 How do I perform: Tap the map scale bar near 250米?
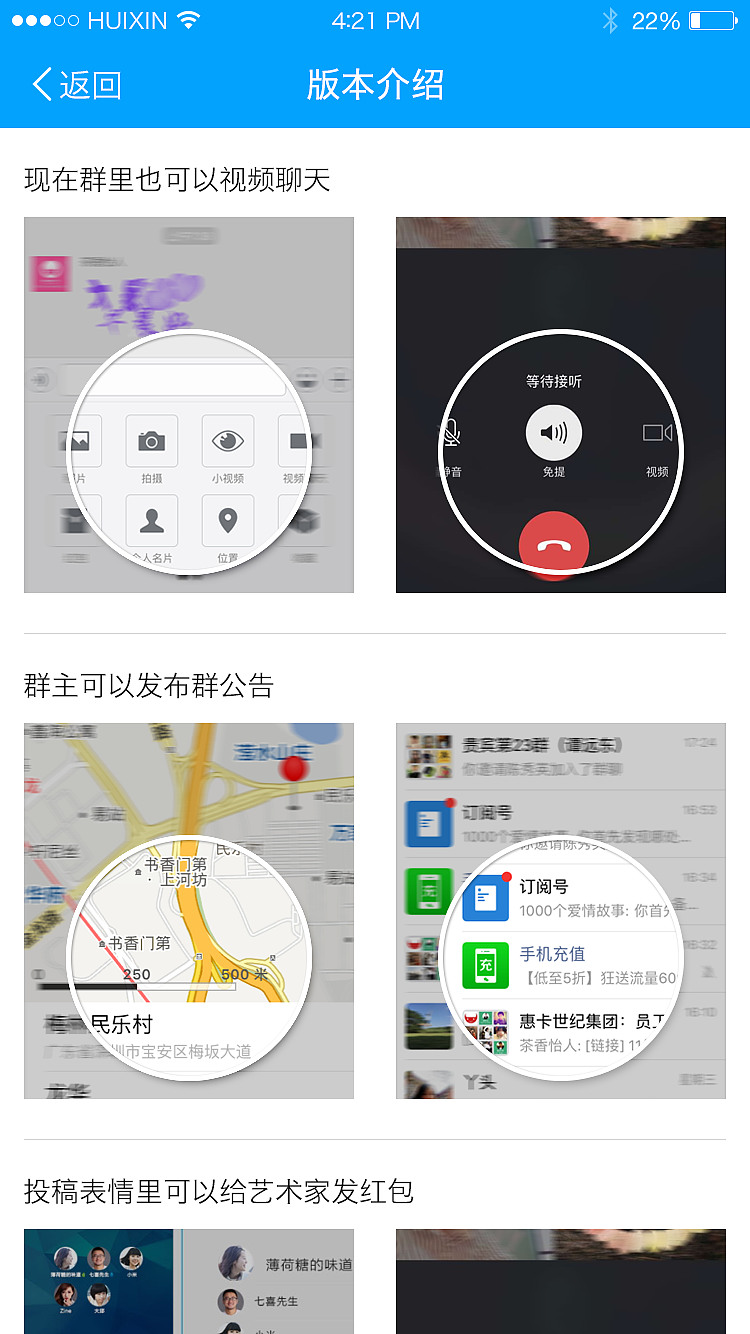135,977
